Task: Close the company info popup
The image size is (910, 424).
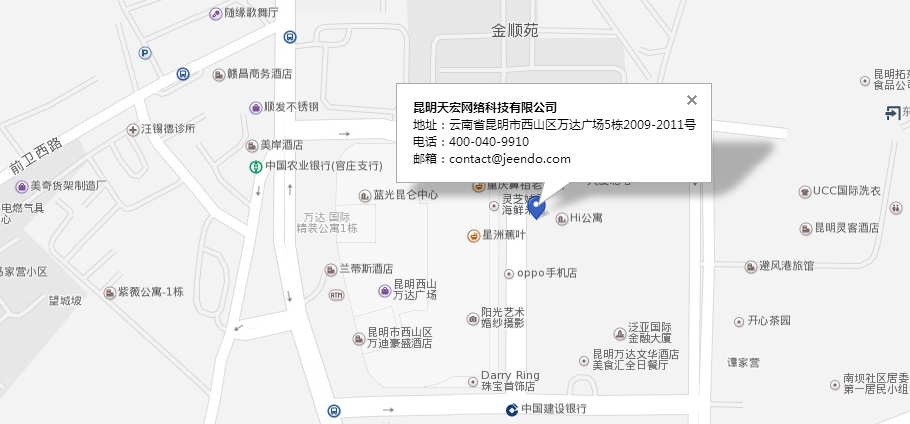Action: pyautogui.click(x=692, y=100)
